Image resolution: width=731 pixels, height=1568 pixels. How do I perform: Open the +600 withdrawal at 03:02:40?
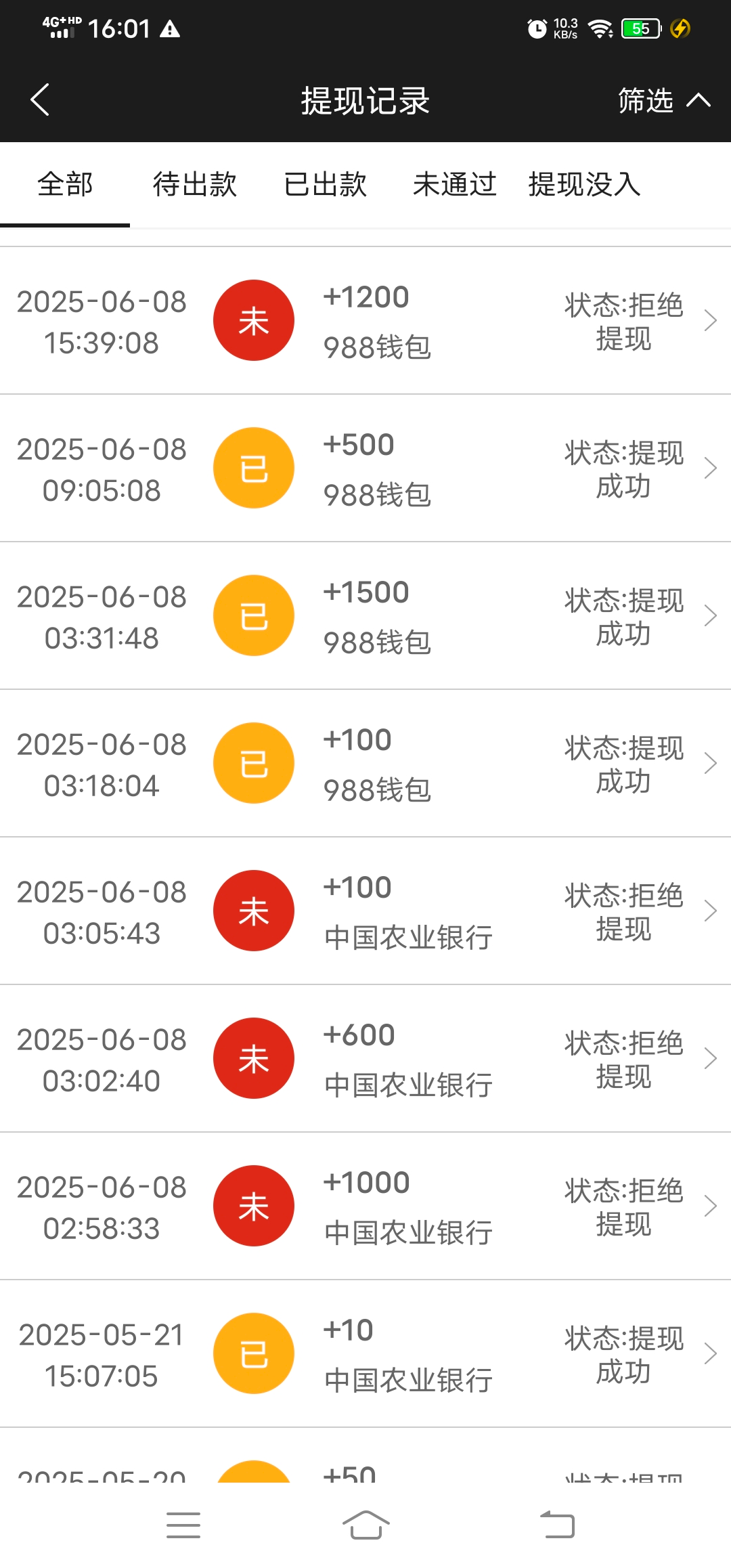365,1059
